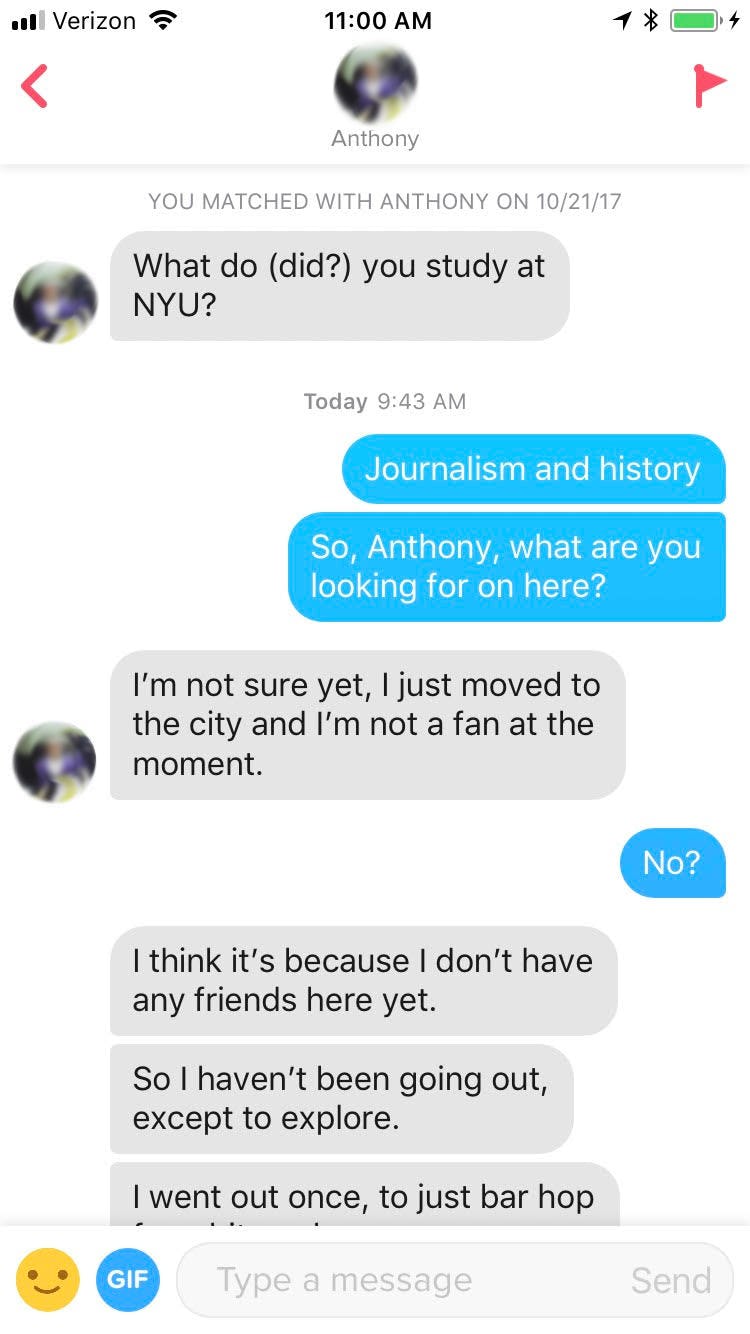Viewport: 750px width, 1334px height.
Task: Open Anthony's profile from the header photo
Action: [x=375, y=85]
